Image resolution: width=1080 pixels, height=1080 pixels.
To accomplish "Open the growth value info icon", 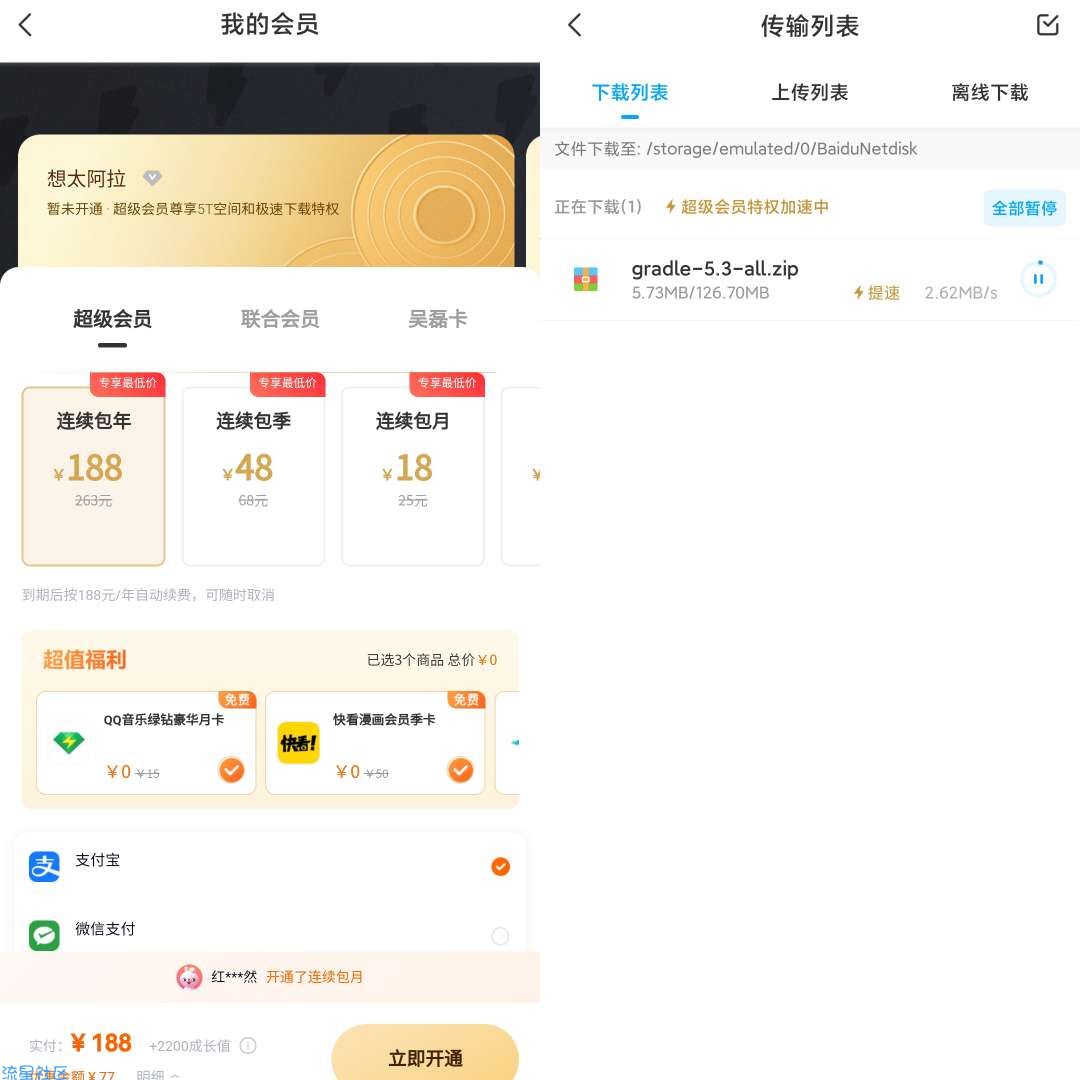I will 248,1045.
